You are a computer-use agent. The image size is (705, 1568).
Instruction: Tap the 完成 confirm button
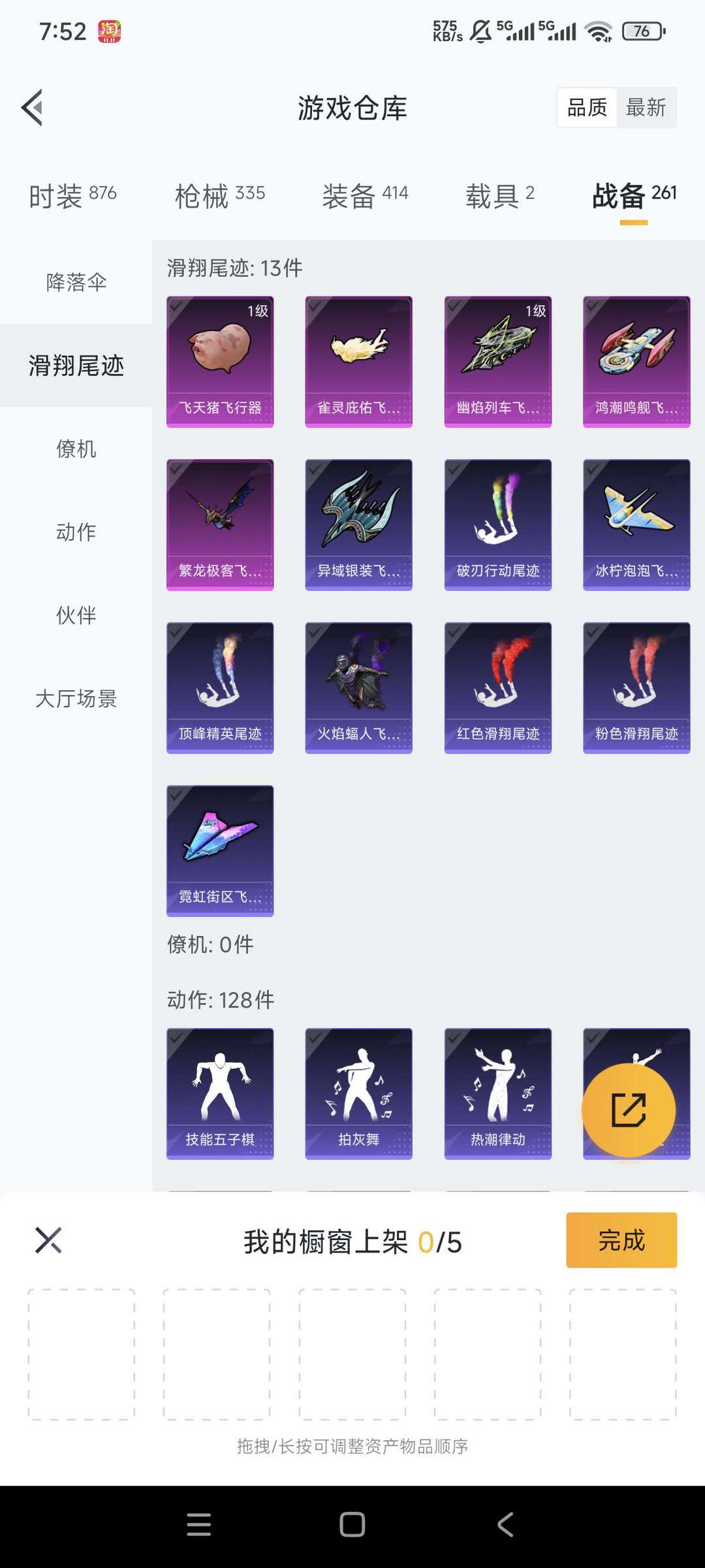[621, 1240]
